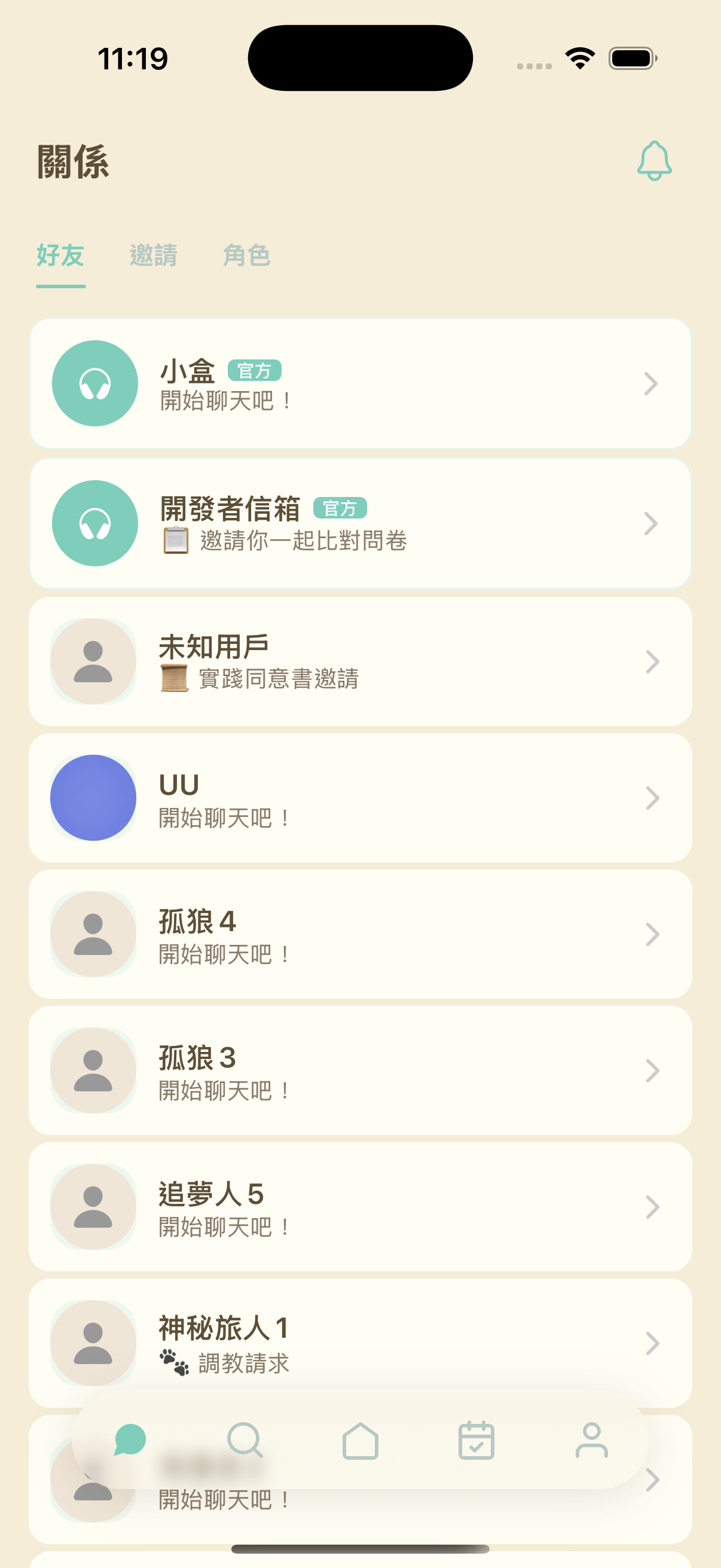
Task: Switch to the 邀請 tab
Action: (x=153, y=257)
